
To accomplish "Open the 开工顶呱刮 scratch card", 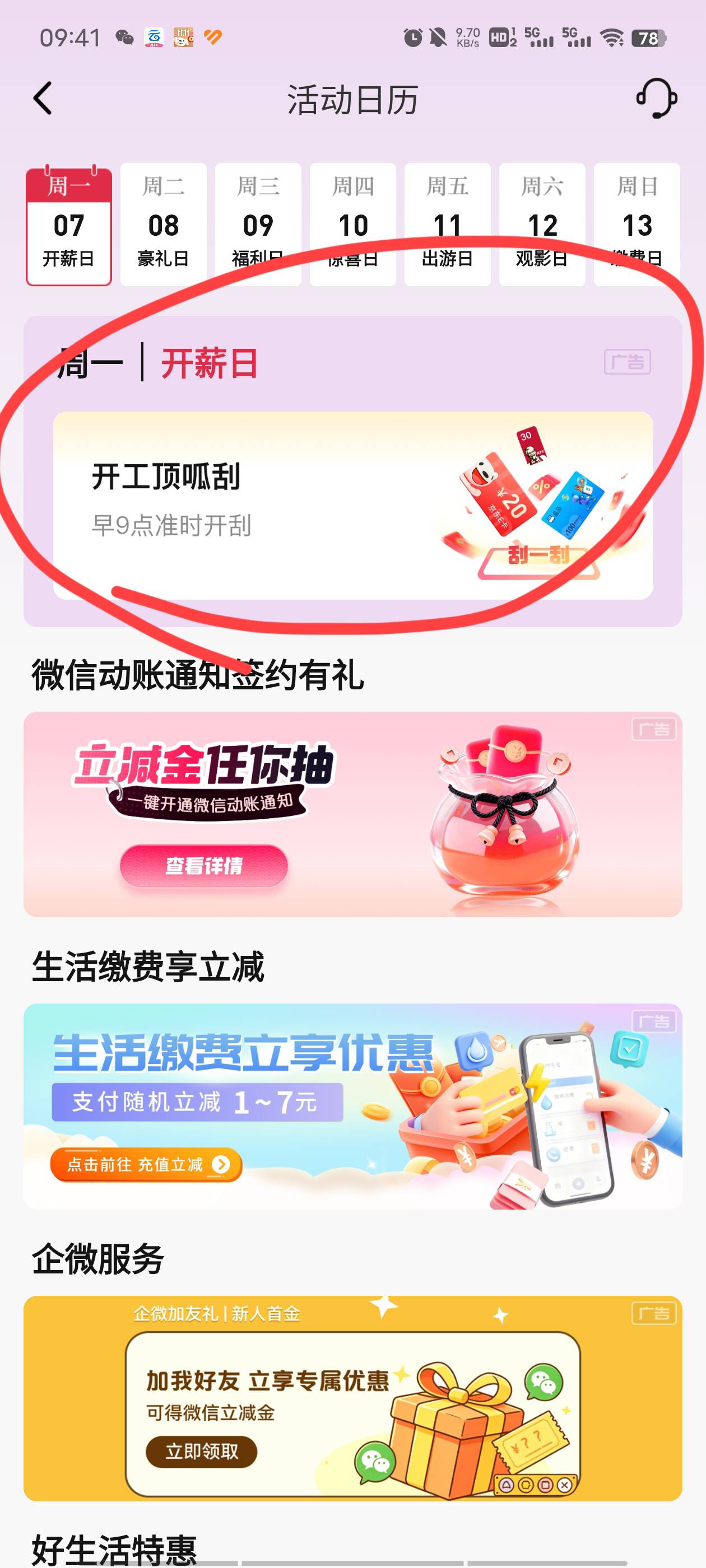I will coord(354,506).
